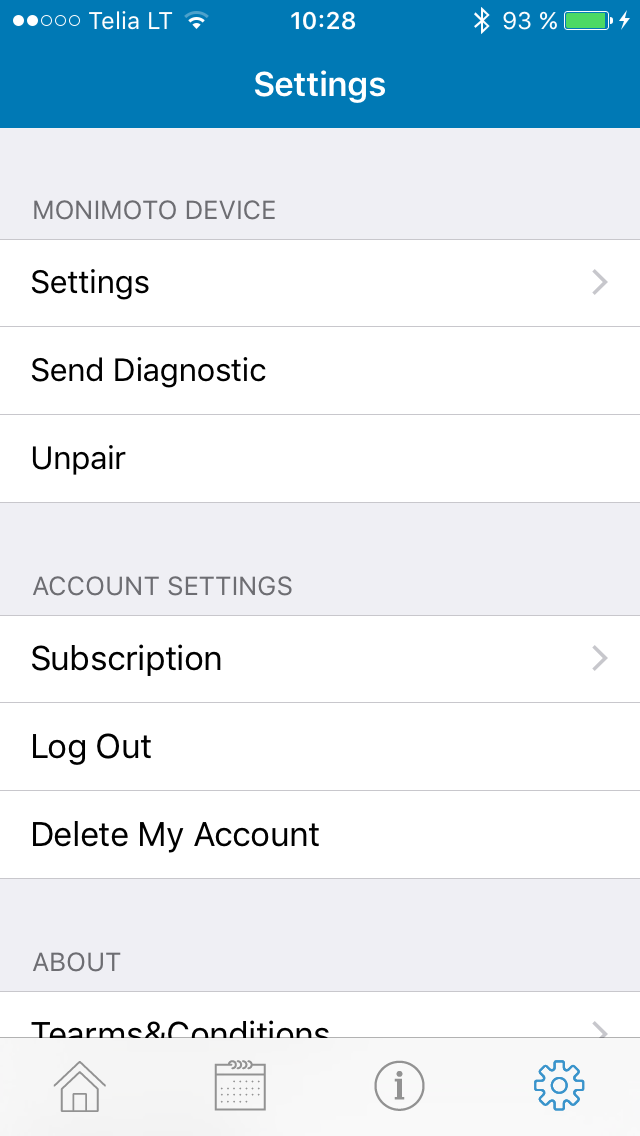Switch to the home tab
The image size is (640, 1136).
80,1086
